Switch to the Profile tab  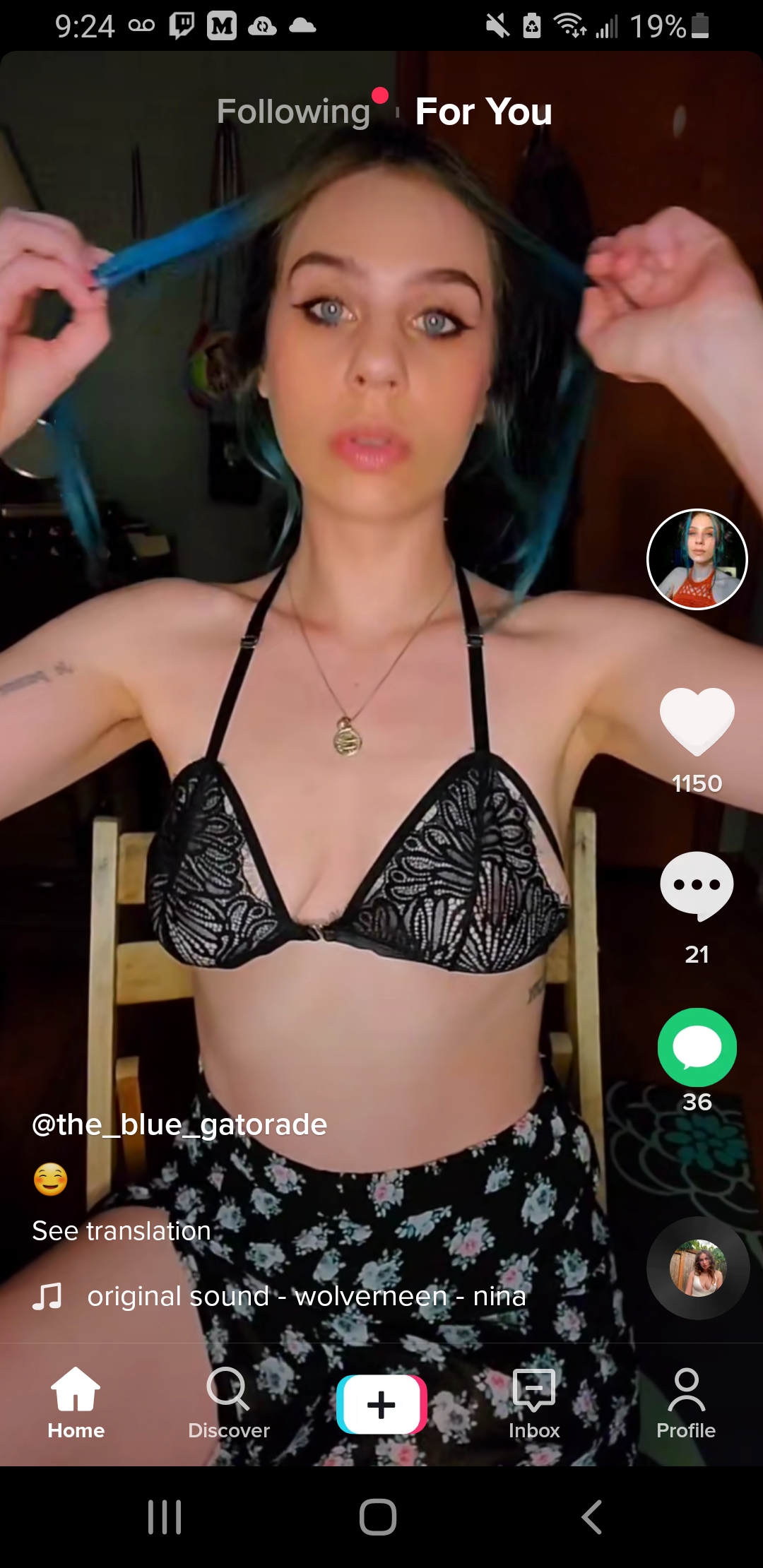[x=686, y=1402]
